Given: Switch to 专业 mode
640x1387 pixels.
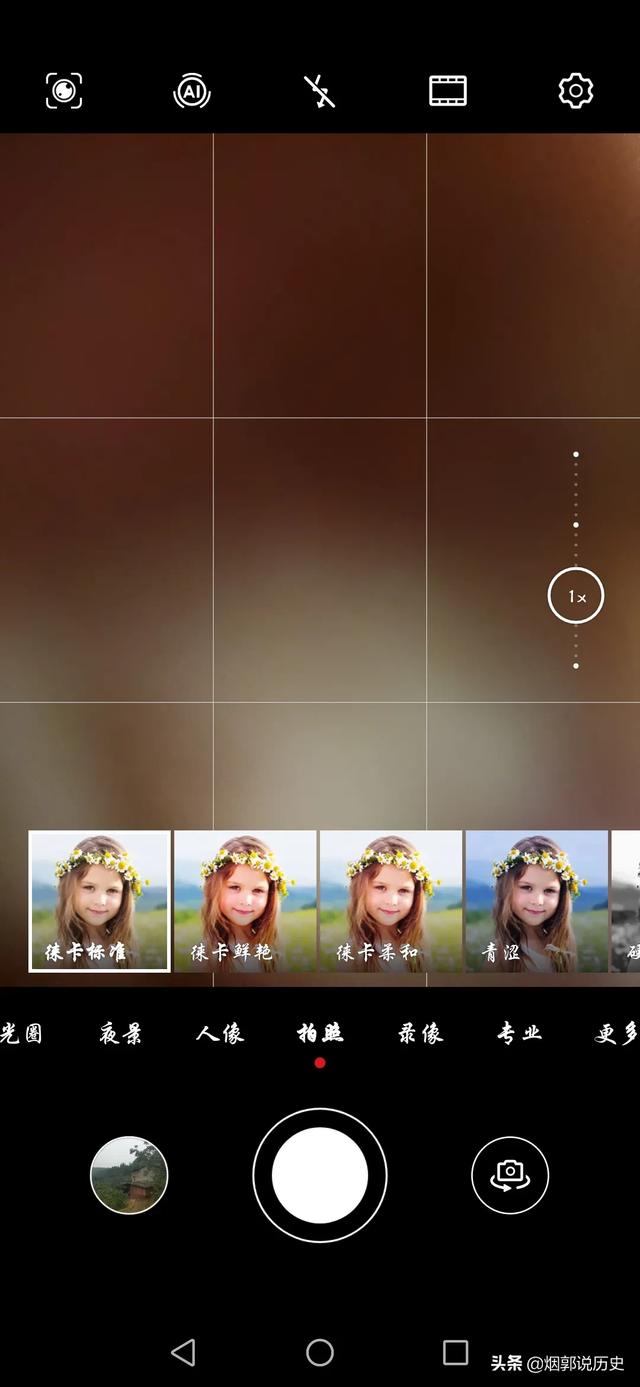Looking at the screenshot, I should (x=520, y=1033).
